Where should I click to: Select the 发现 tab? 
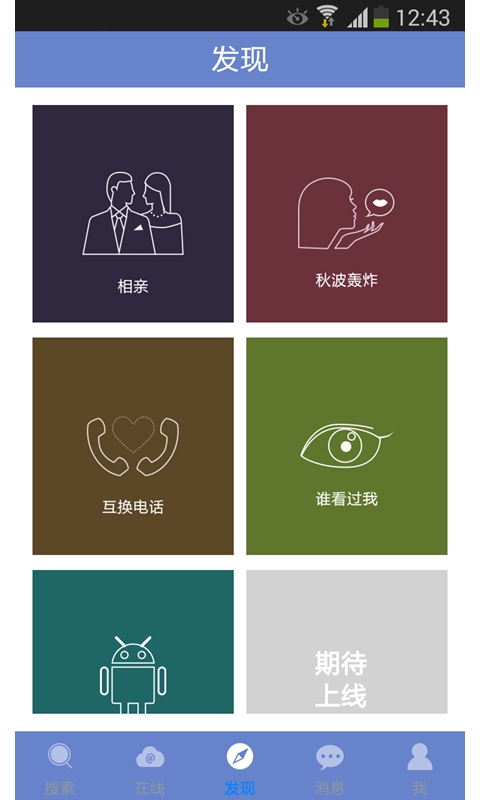(240, 767)
